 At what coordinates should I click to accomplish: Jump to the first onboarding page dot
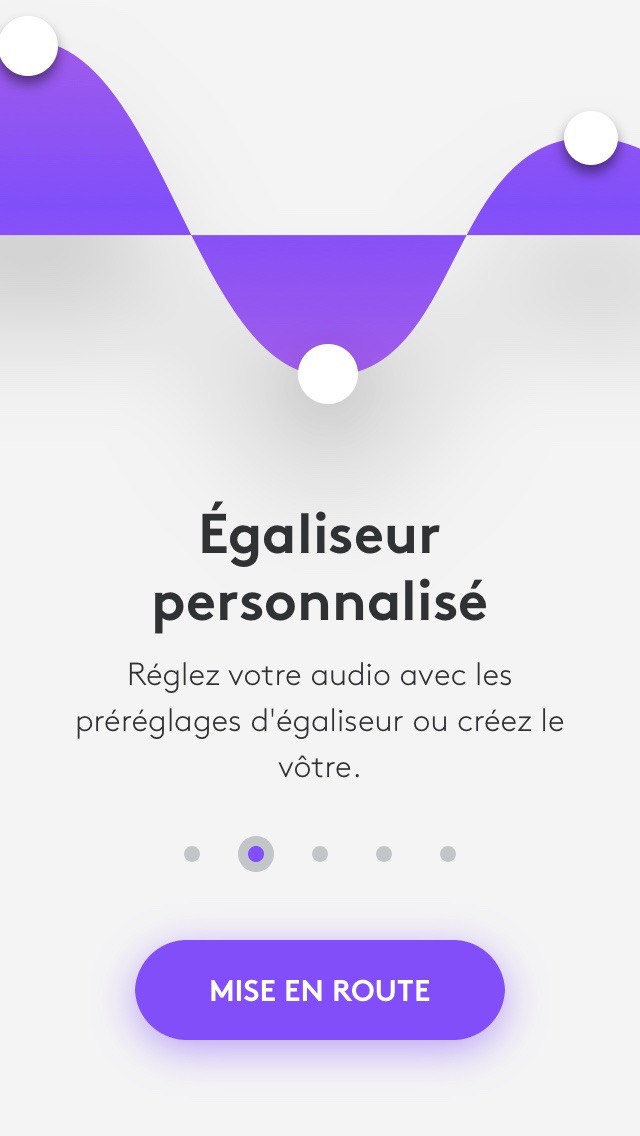(x=192, y=854)
